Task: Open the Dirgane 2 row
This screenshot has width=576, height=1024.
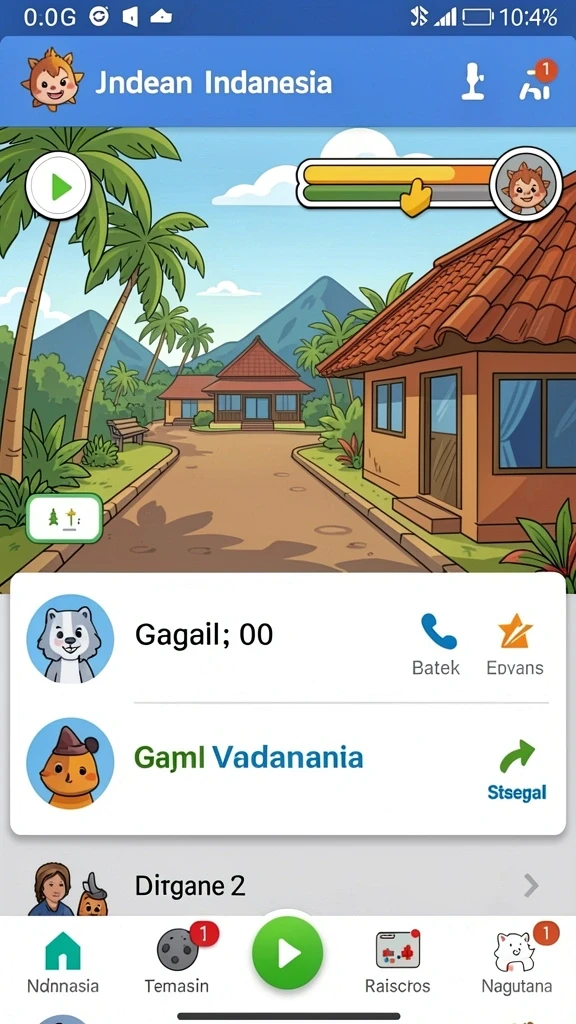Action: (x=288, y=886)
